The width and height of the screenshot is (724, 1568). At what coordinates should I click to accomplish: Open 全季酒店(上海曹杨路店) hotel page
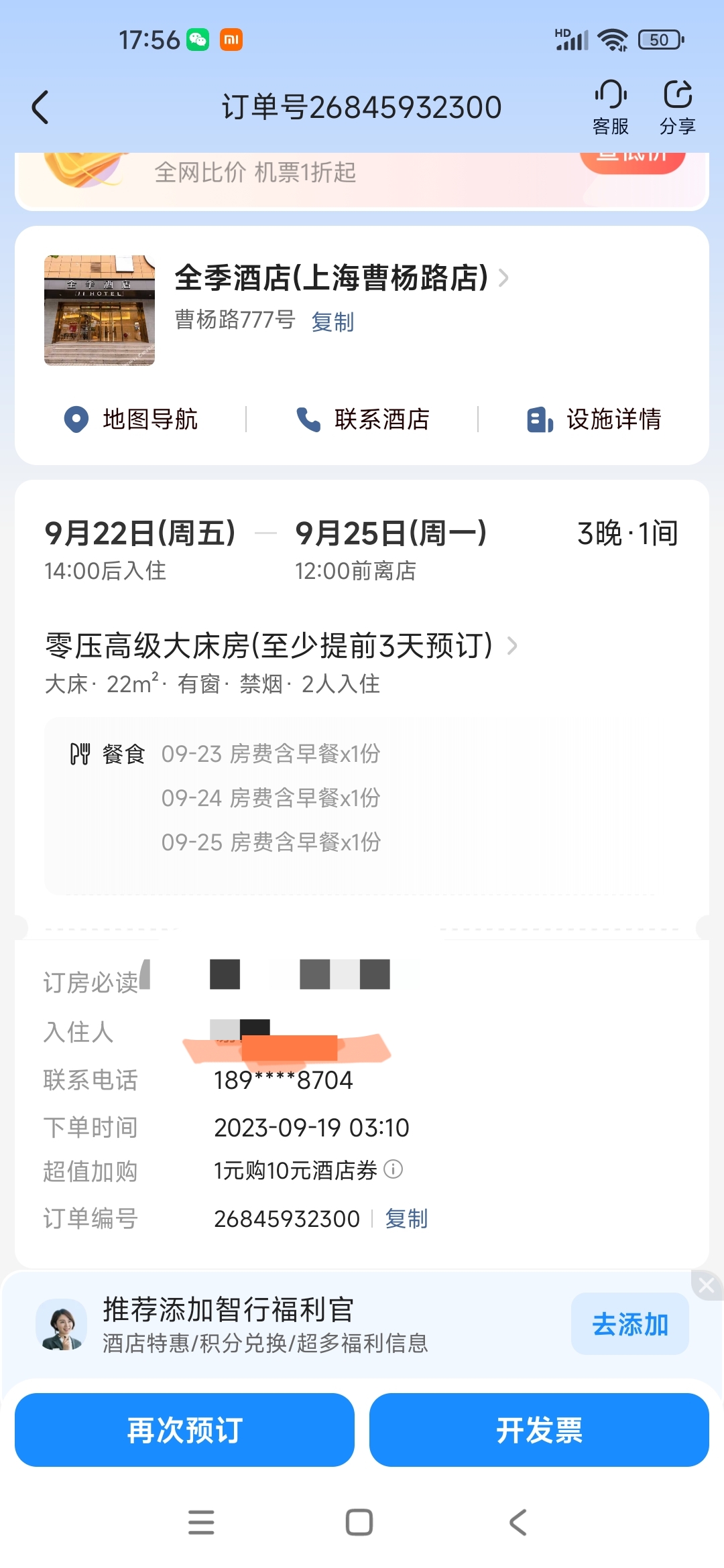click(x=341, y=277)
